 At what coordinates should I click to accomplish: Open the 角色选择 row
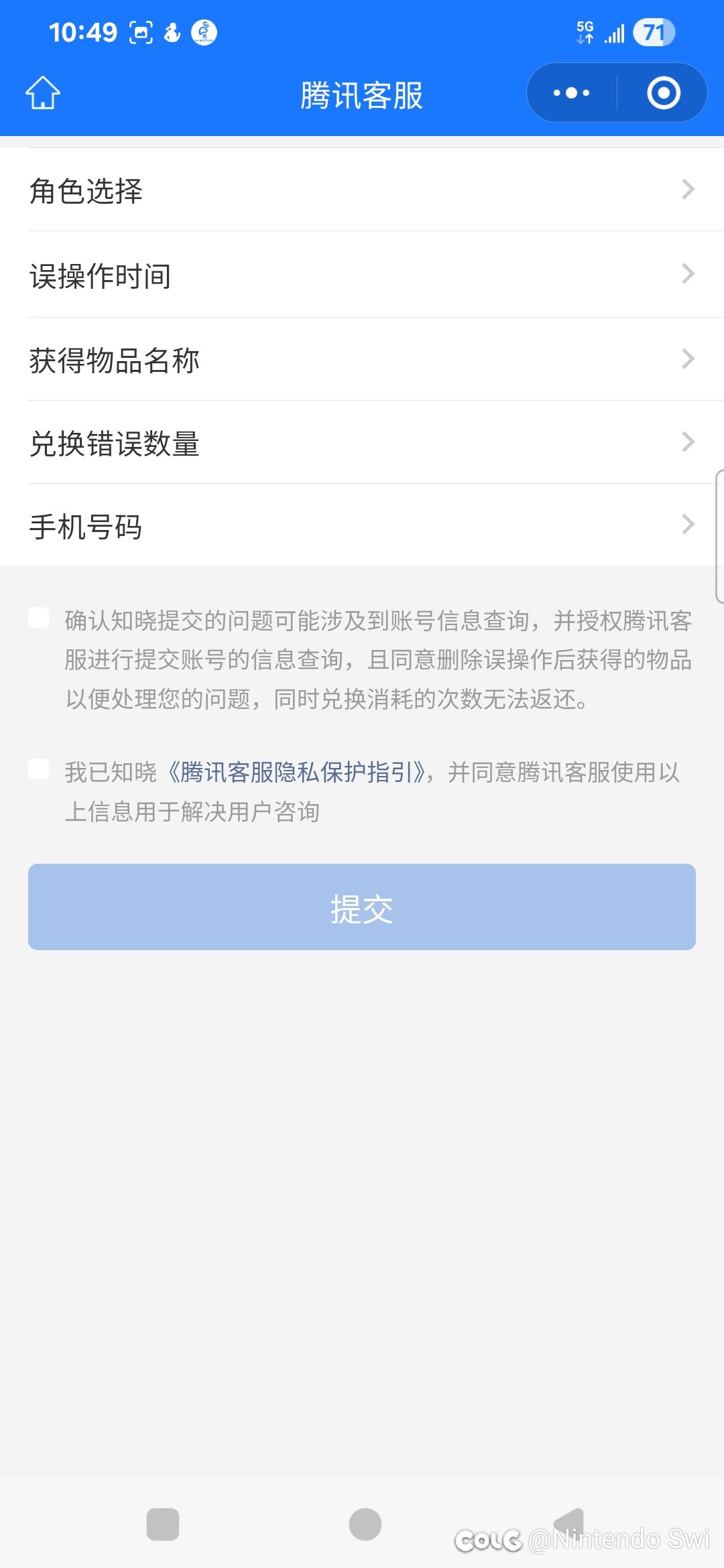pyautogui.click(x=362, y=190)
